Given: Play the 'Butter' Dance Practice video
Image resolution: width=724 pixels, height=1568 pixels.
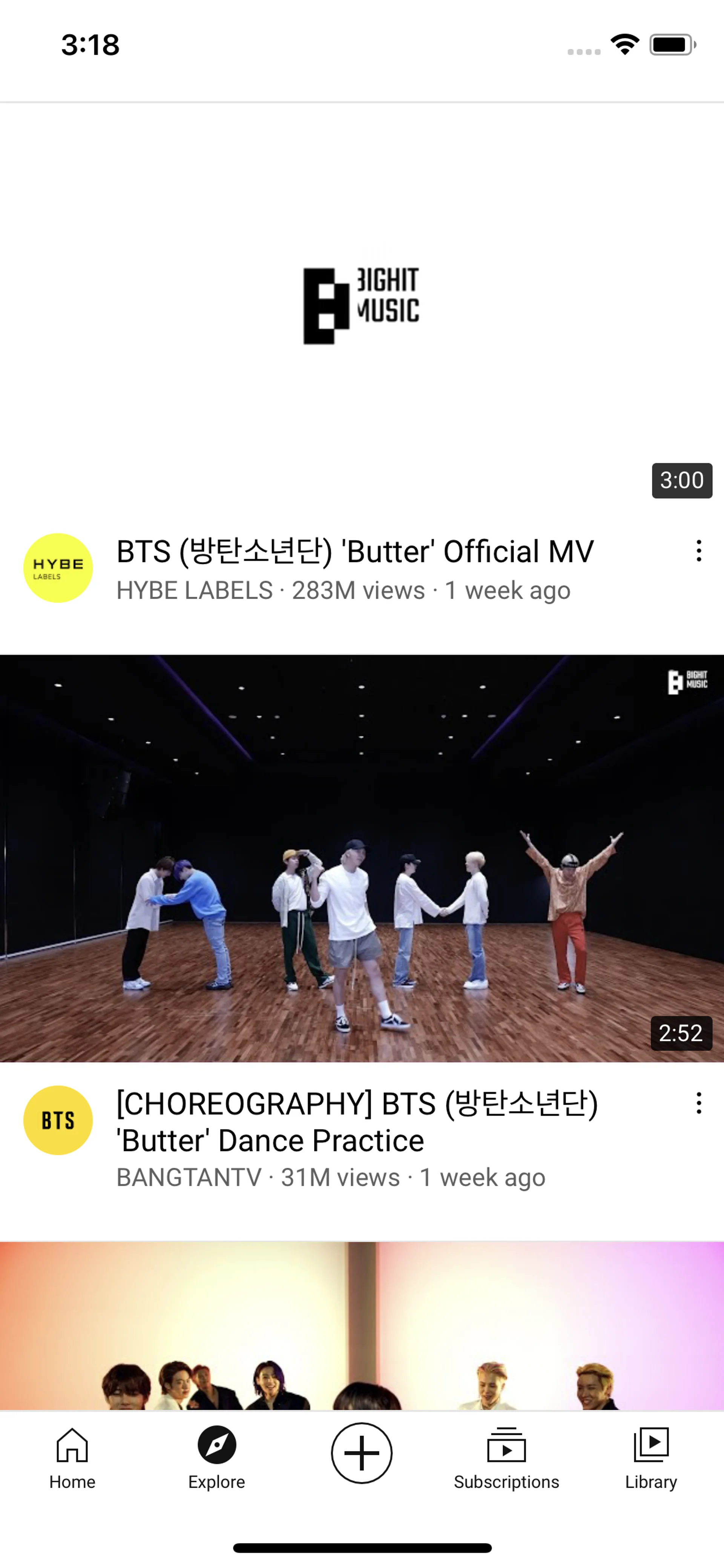Looking at the screenshot, I should pos(361,858).
